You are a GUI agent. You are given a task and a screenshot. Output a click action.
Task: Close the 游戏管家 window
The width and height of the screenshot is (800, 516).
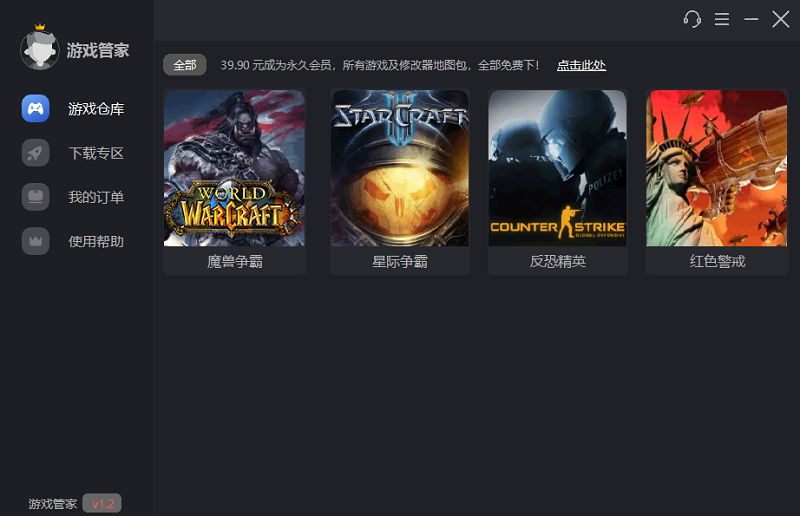[x=781, y=19]
